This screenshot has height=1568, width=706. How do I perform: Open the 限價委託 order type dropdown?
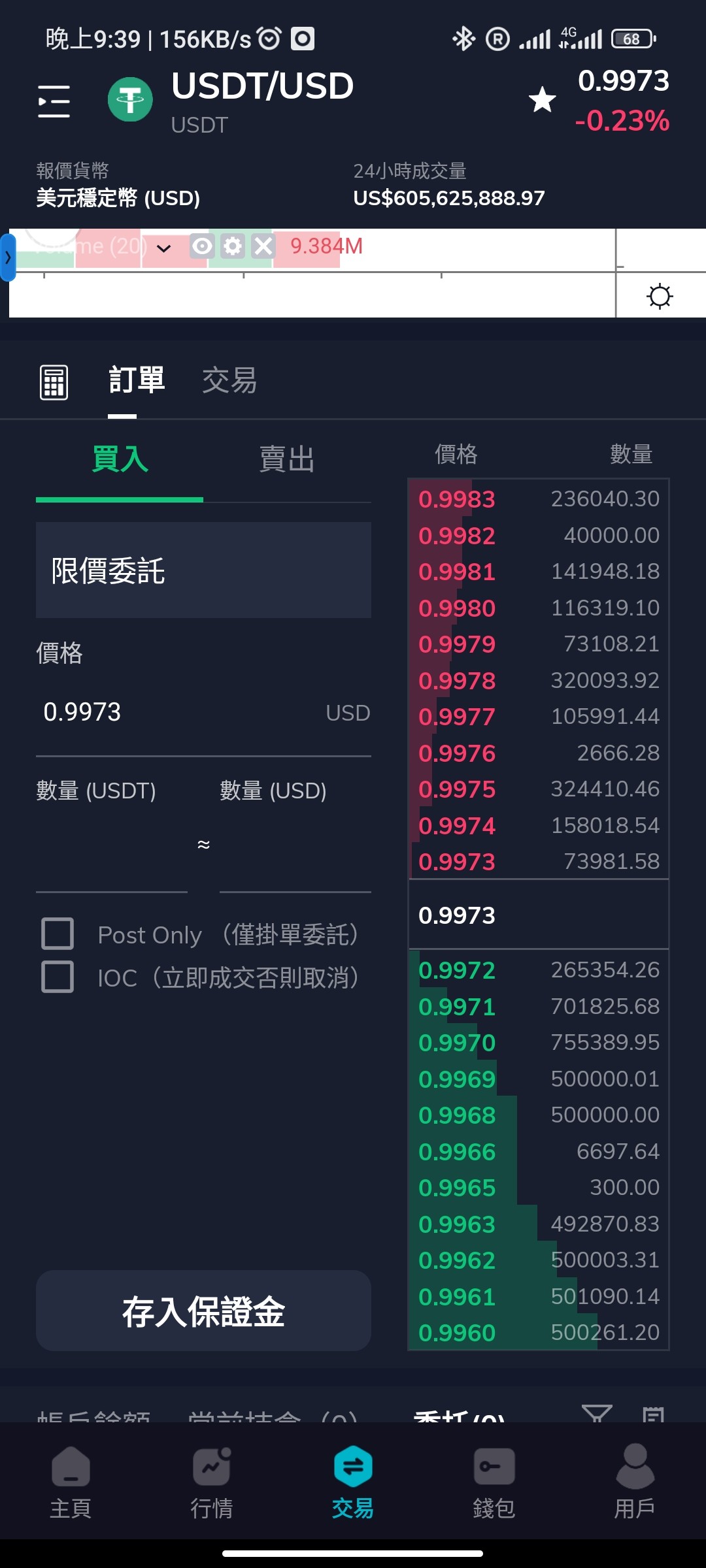point(203,570)
